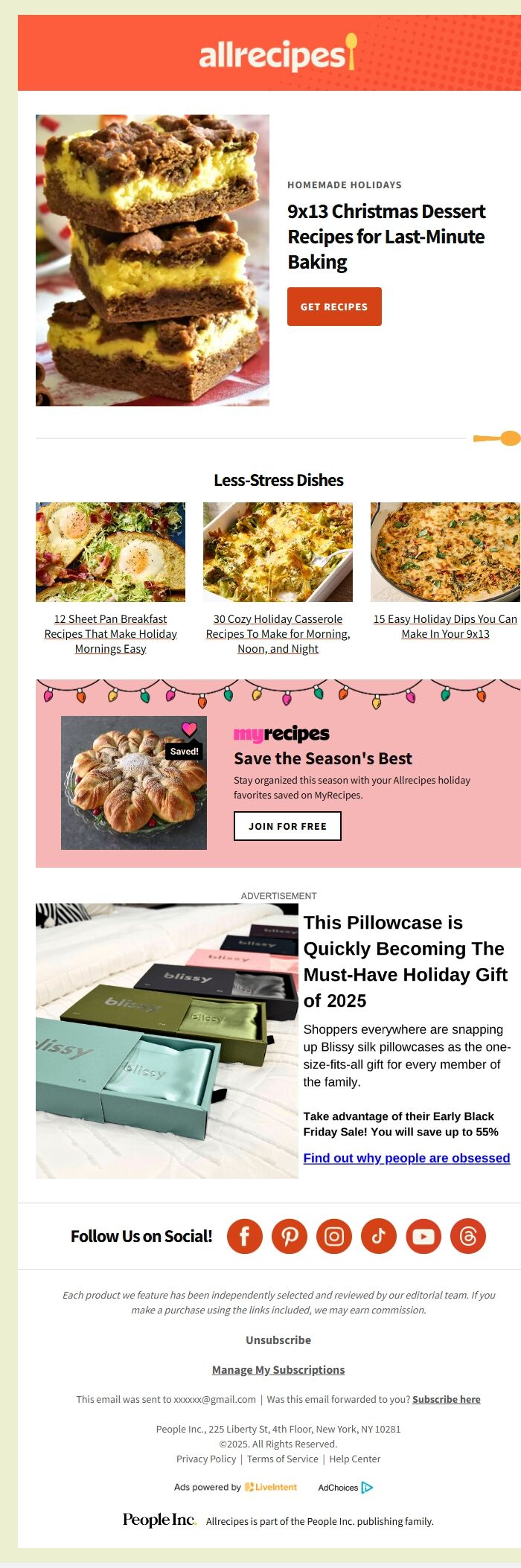Viewport: 521px width, 1568px height.
Task: Open the 12 Sheet Pan Breakfast Recipes link
Action: 110,633
